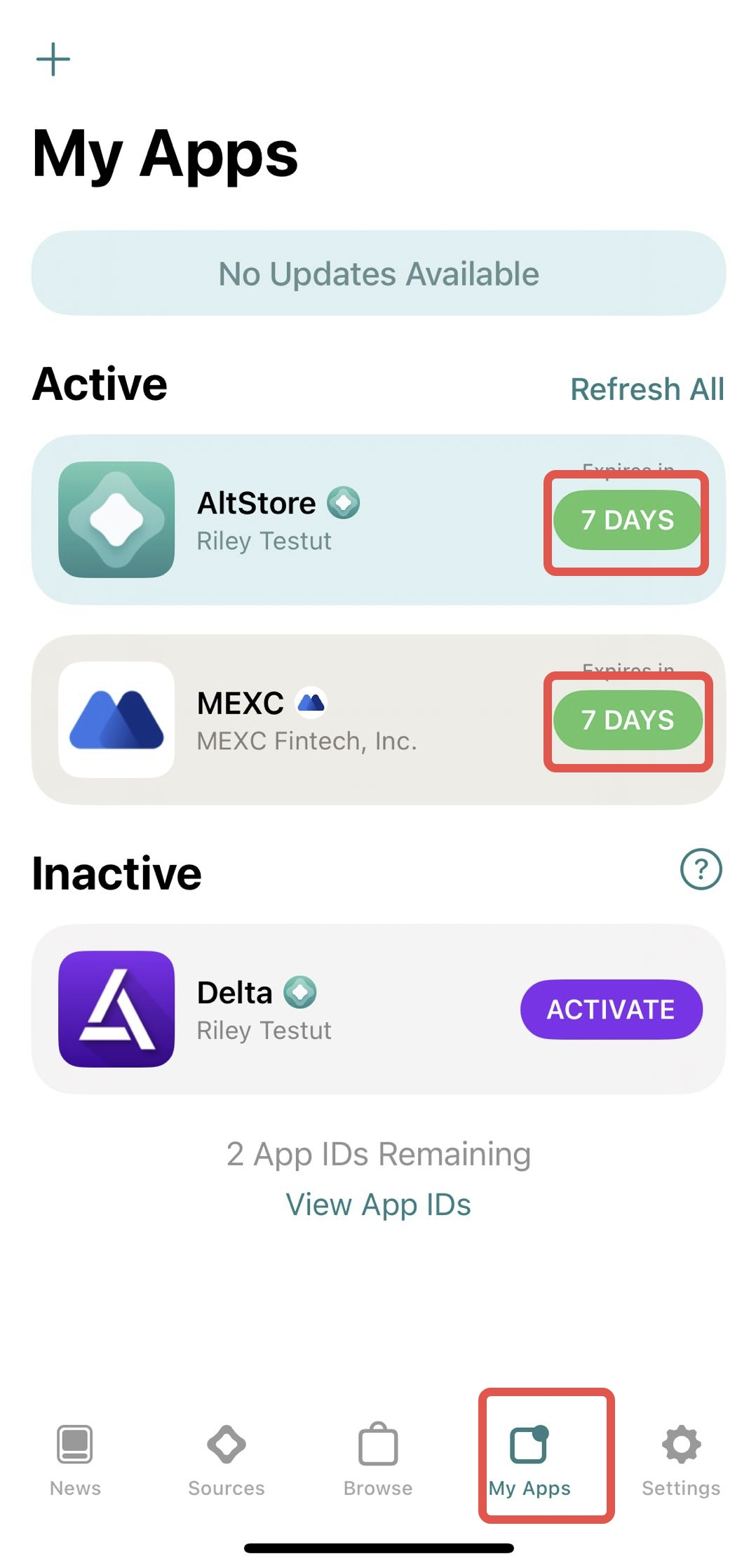Switch to the News tab
This screenshot has height=1568, width=756.
(x=75, y=1461)
